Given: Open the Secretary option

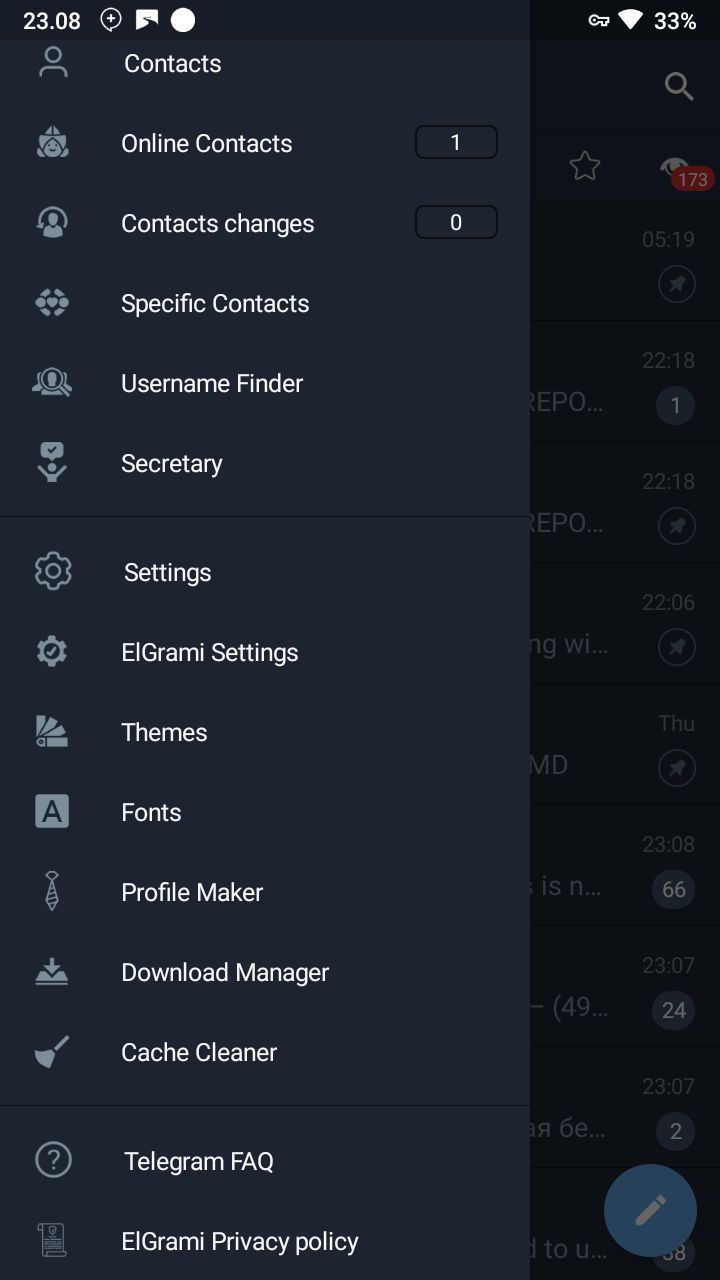Looking at the screenshot, I should click(x=265, y=463).
